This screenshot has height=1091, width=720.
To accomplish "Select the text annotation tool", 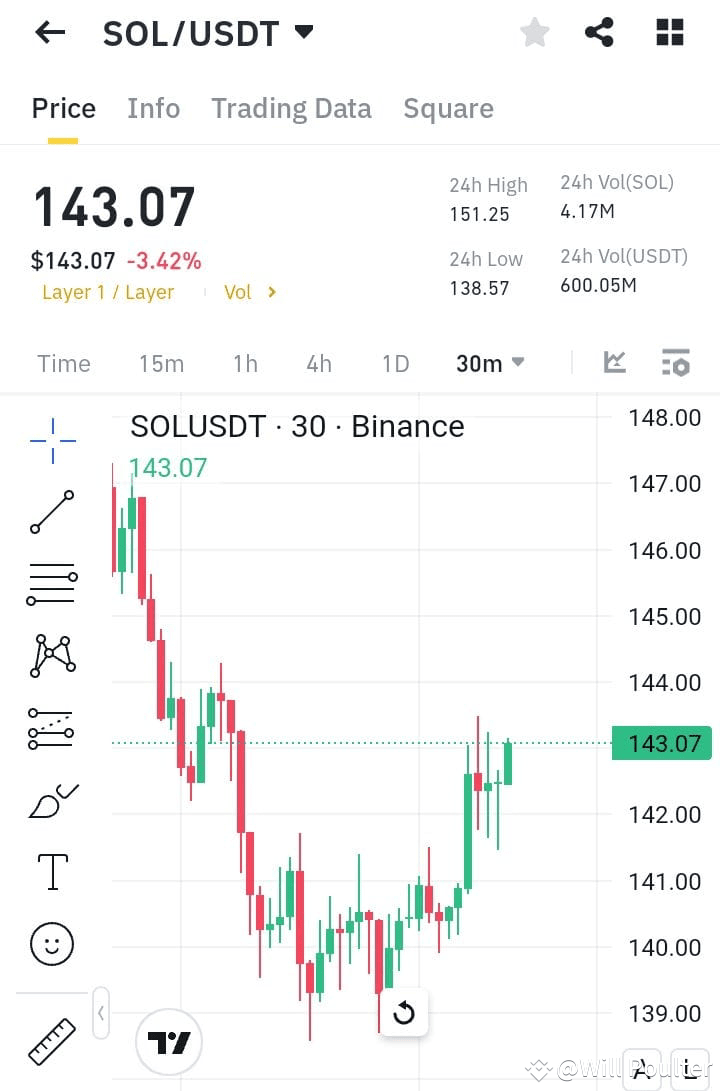I will [x=50, y=871].
